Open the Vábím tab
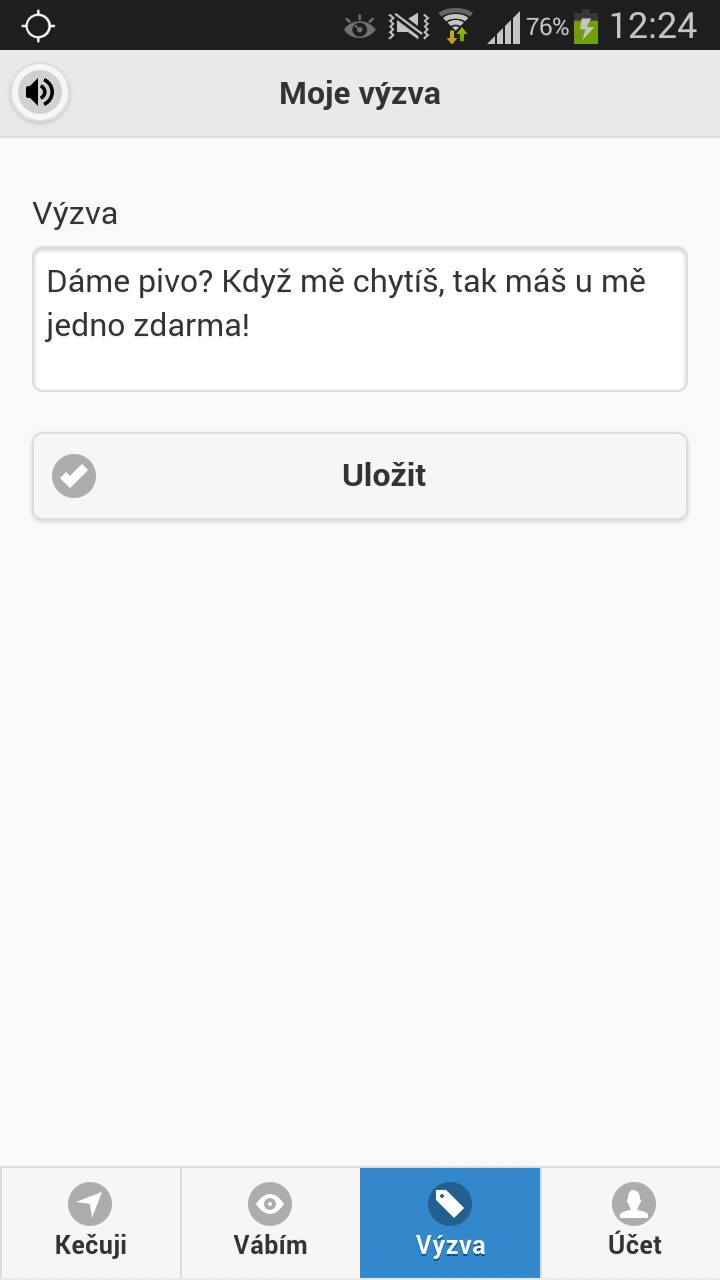 (270, 1223)
